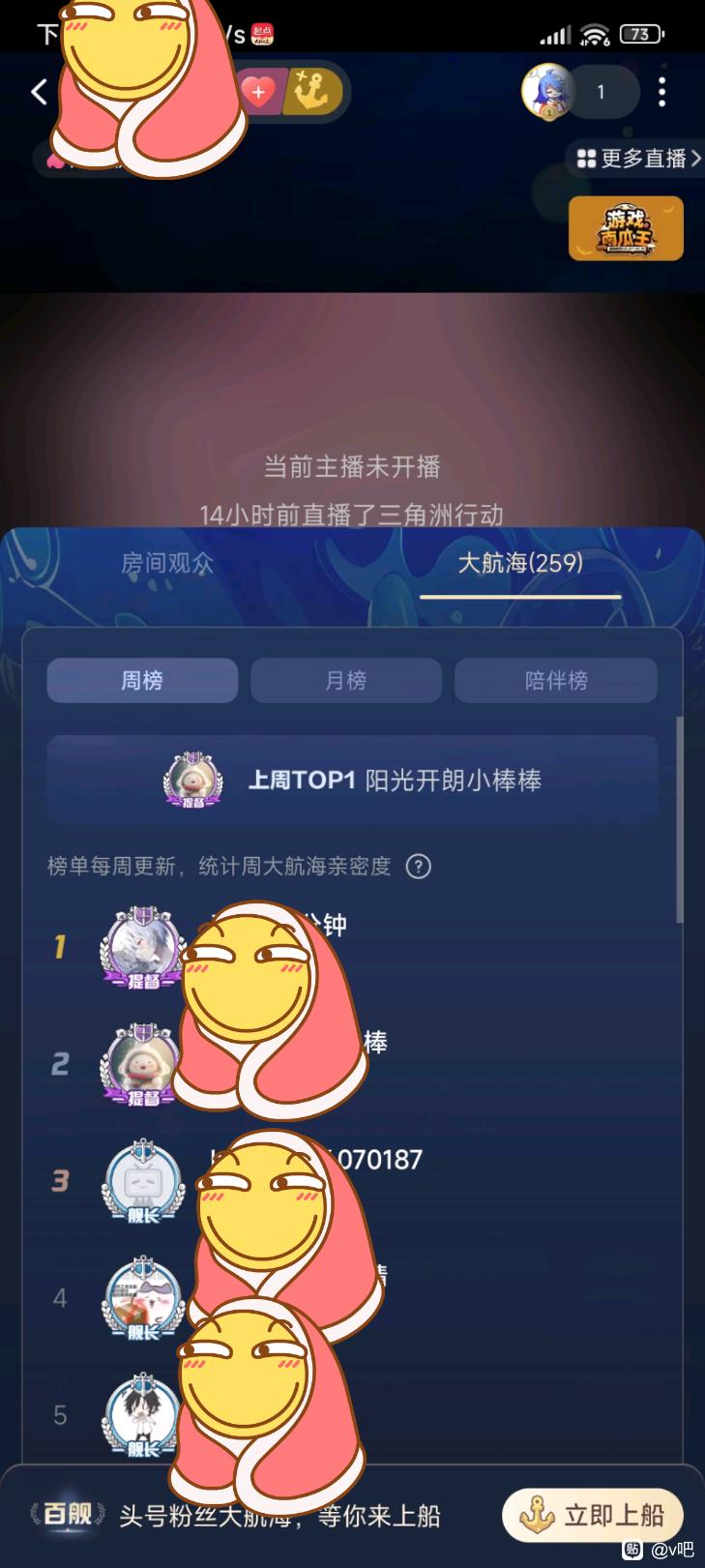This screenshot has height=1568, width=705.
Task: Switch to the 月榜 monthly ranking
Action: click(345, 680)
